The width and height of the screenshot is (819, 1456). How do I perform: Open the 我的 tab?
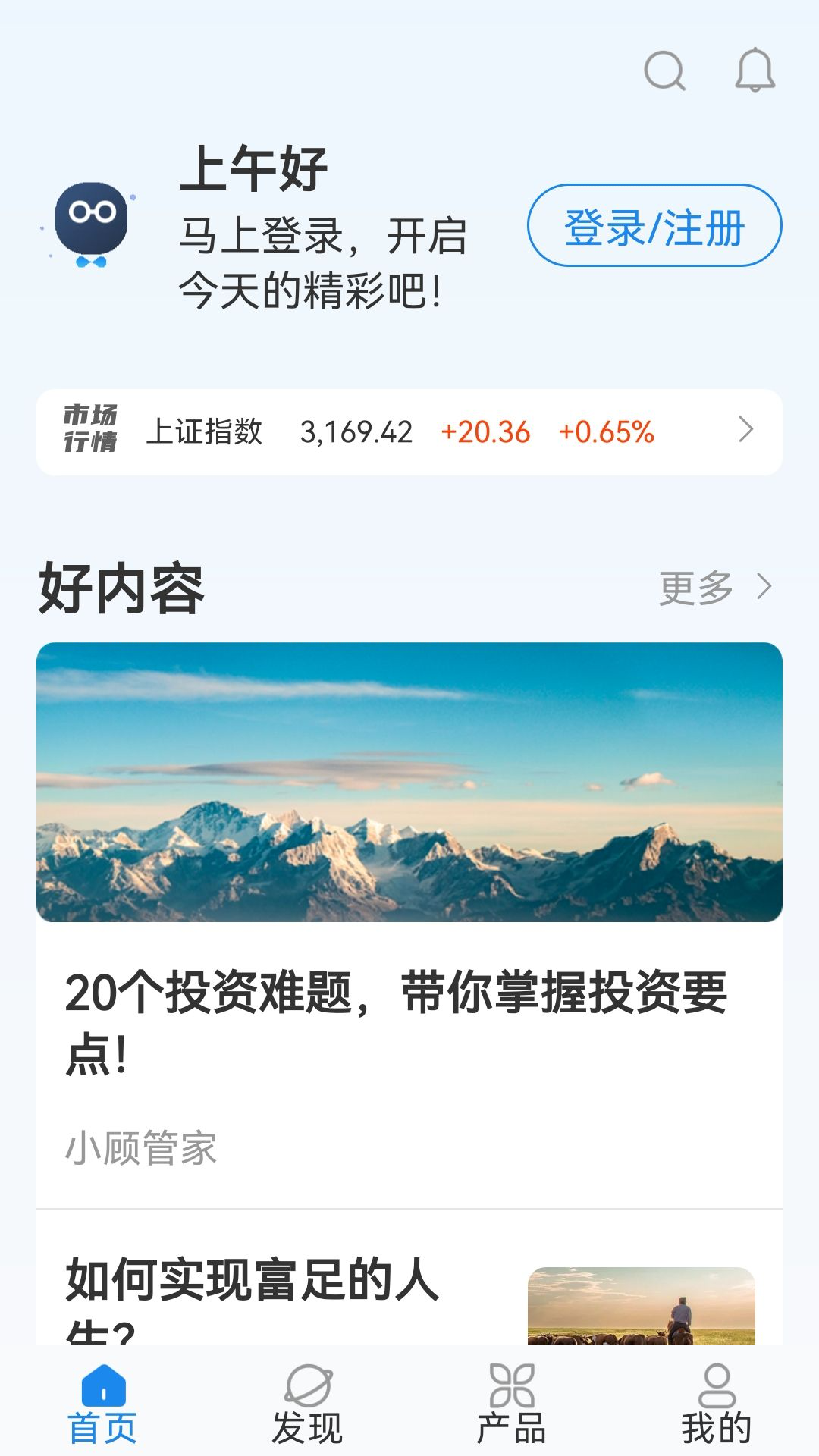pyautogui.click(x=716, y=1404)
